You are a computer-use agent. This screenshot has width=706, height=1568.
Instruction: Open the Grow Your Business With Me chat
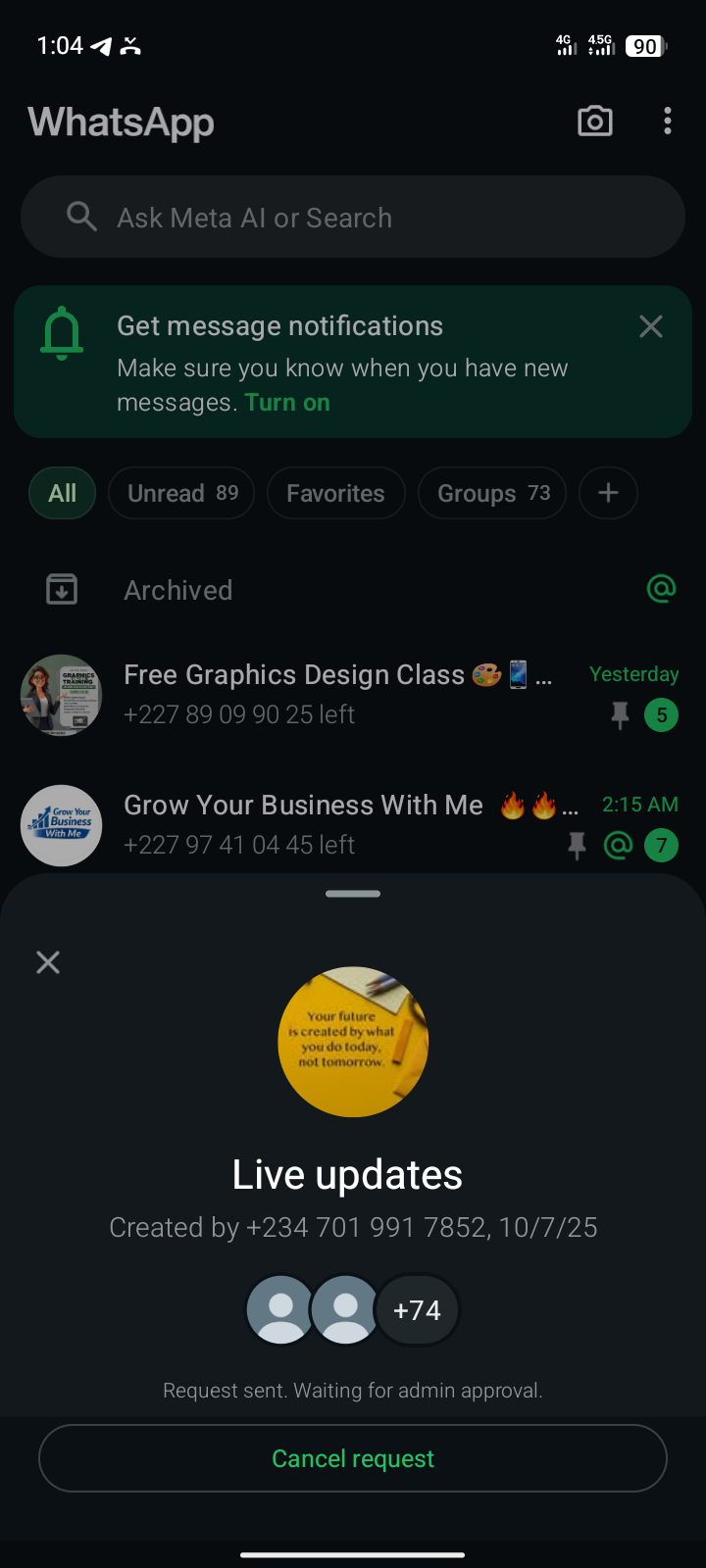click(x=333, y=824)
